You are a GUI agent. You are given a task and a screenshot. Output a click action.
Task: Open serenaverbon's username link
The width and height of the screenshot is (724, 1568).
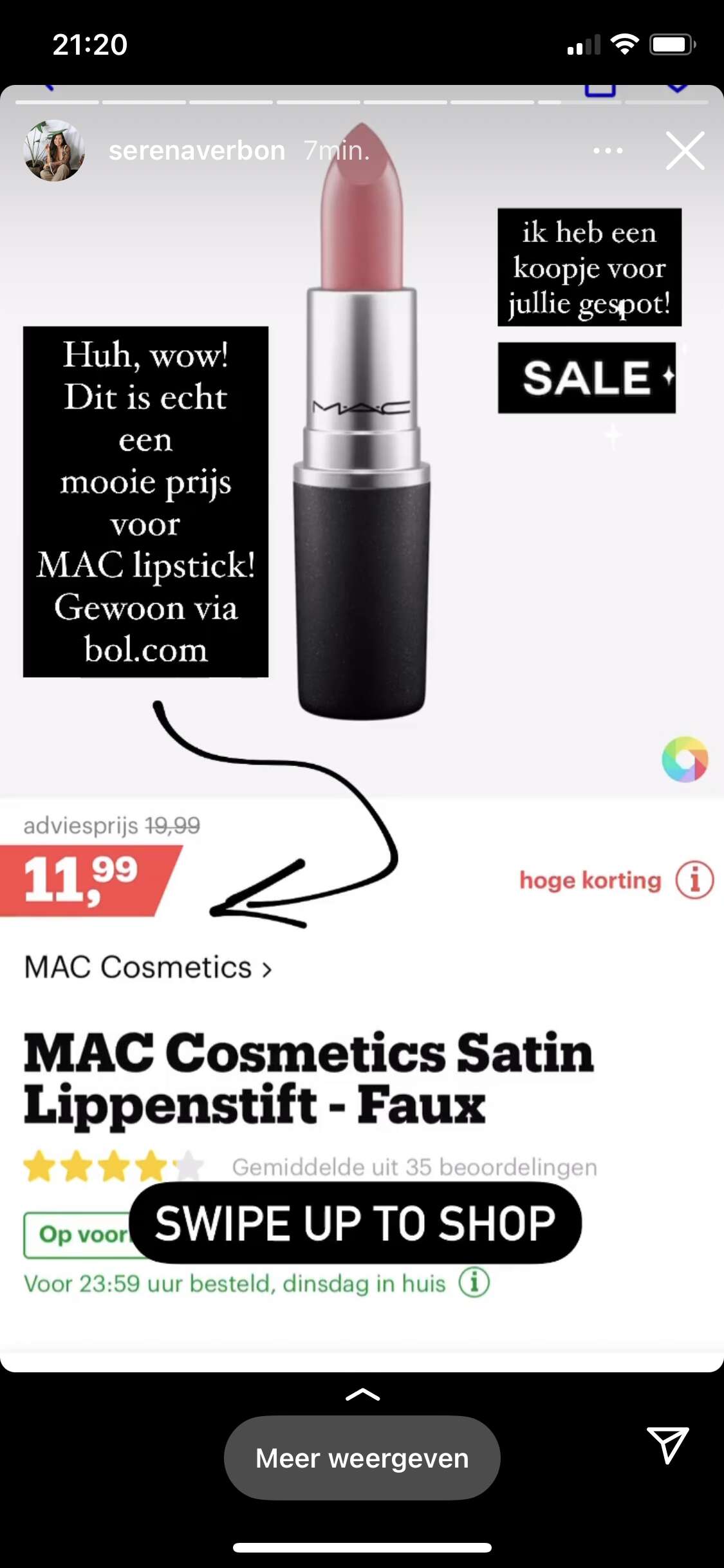(x=197, y=151)
